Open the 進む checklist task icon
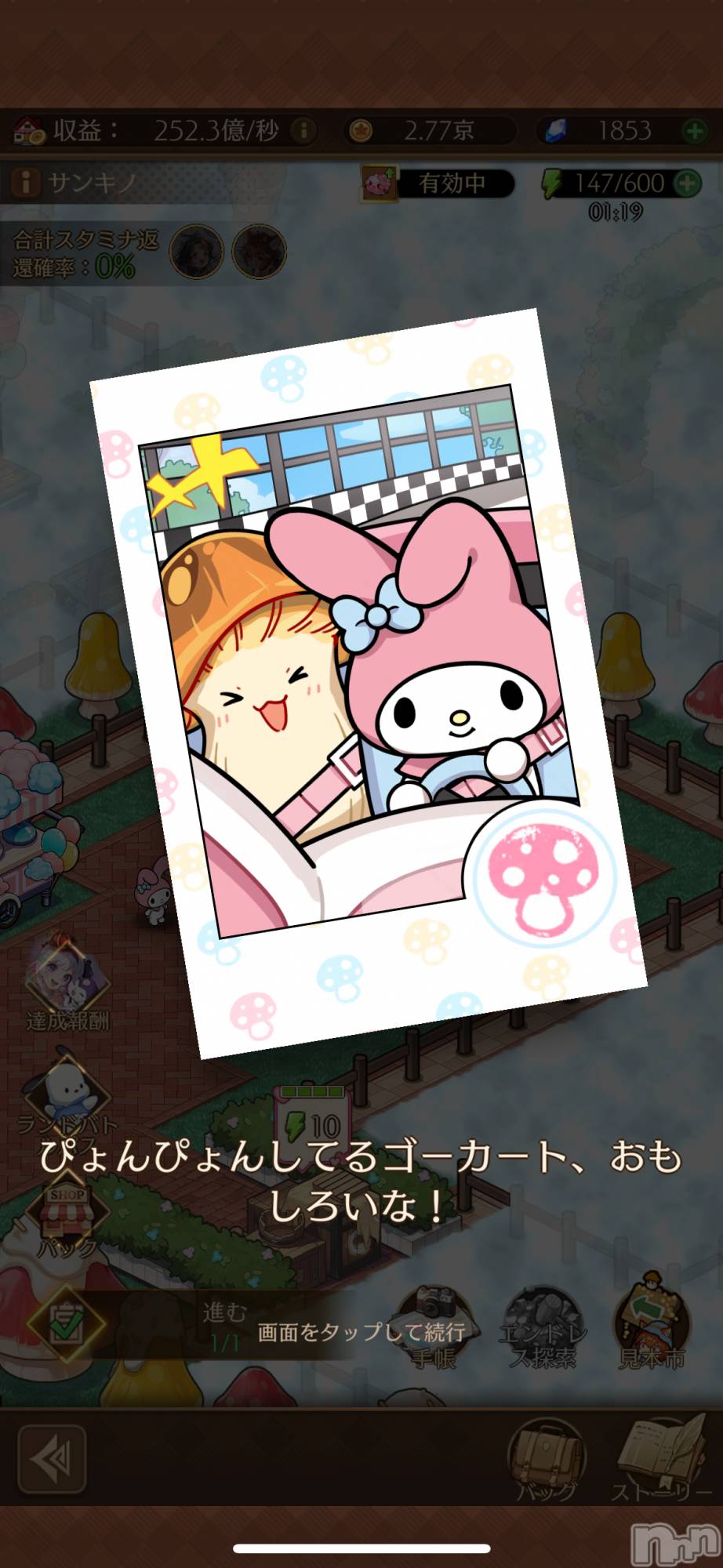723x1568 pixels. pos(66,1324)
